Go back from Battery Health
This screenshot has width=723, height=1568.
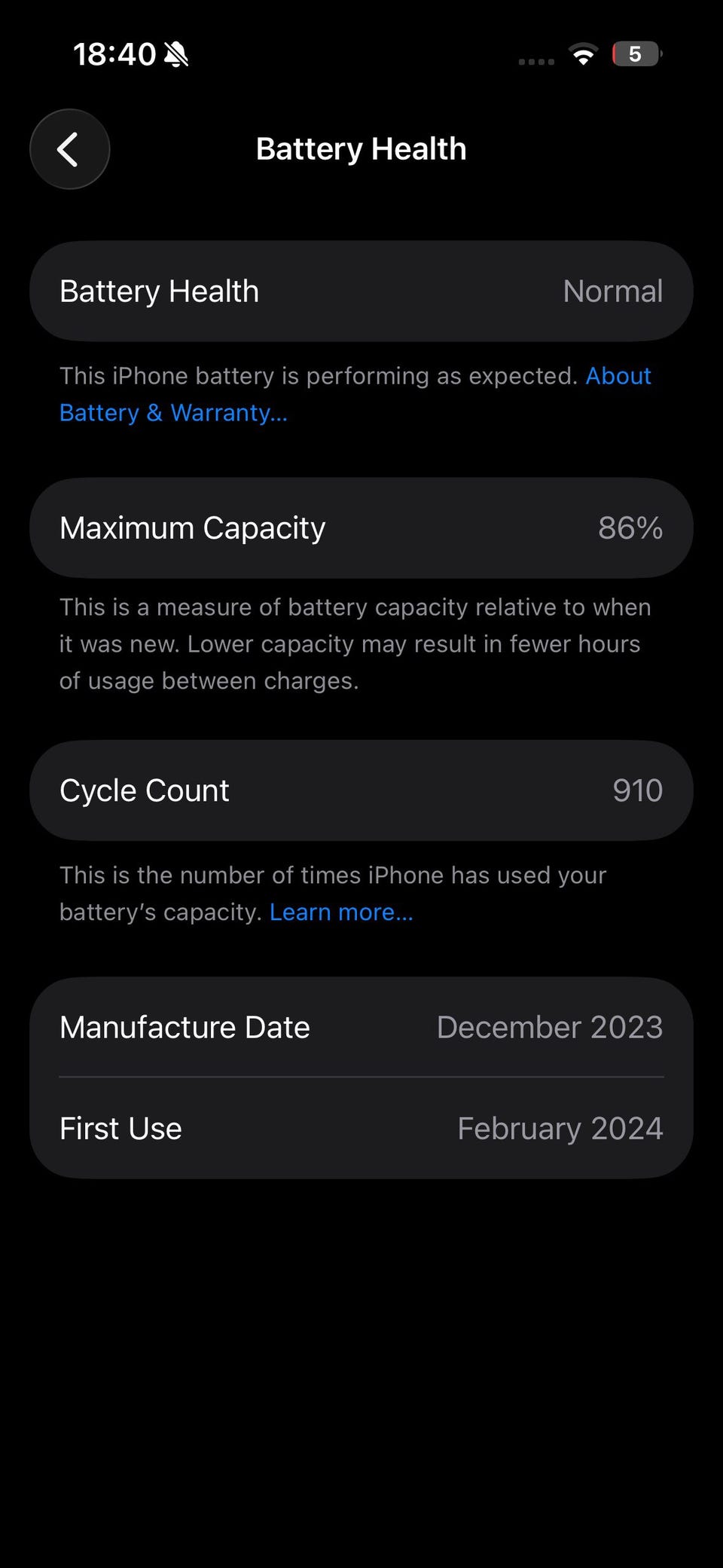(x=69, y=149)
